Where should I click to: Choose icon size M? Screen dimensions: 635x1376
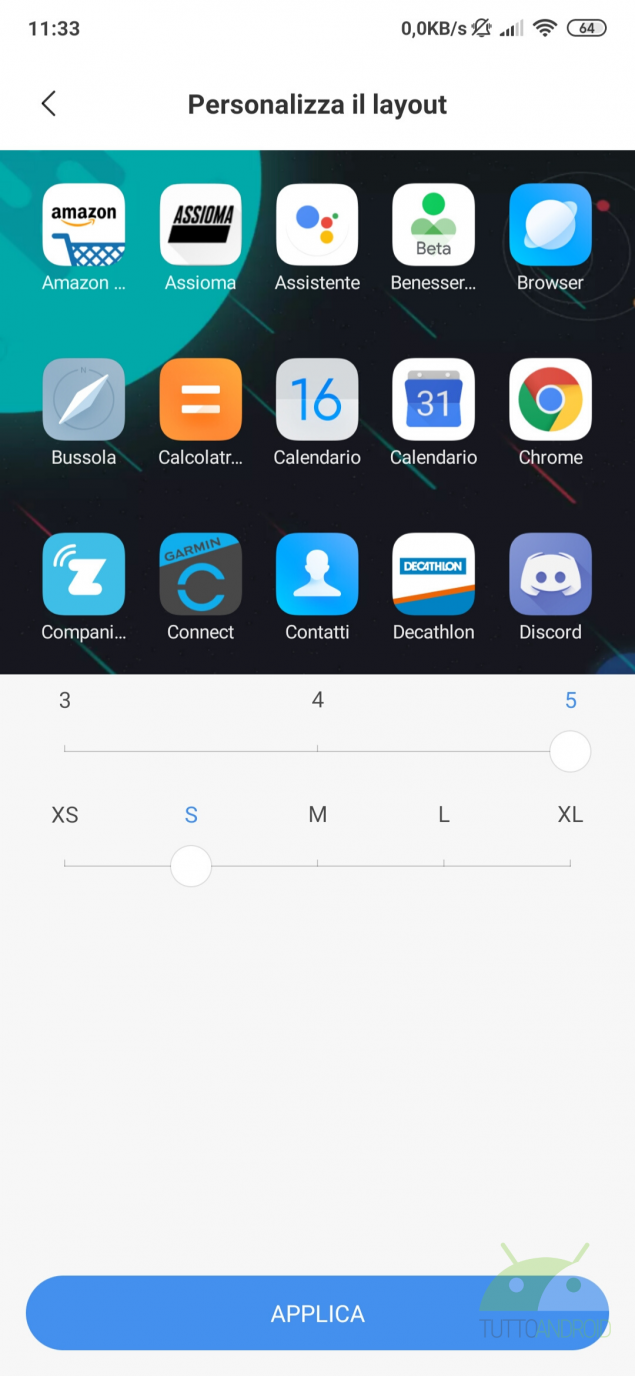[317, 864]
